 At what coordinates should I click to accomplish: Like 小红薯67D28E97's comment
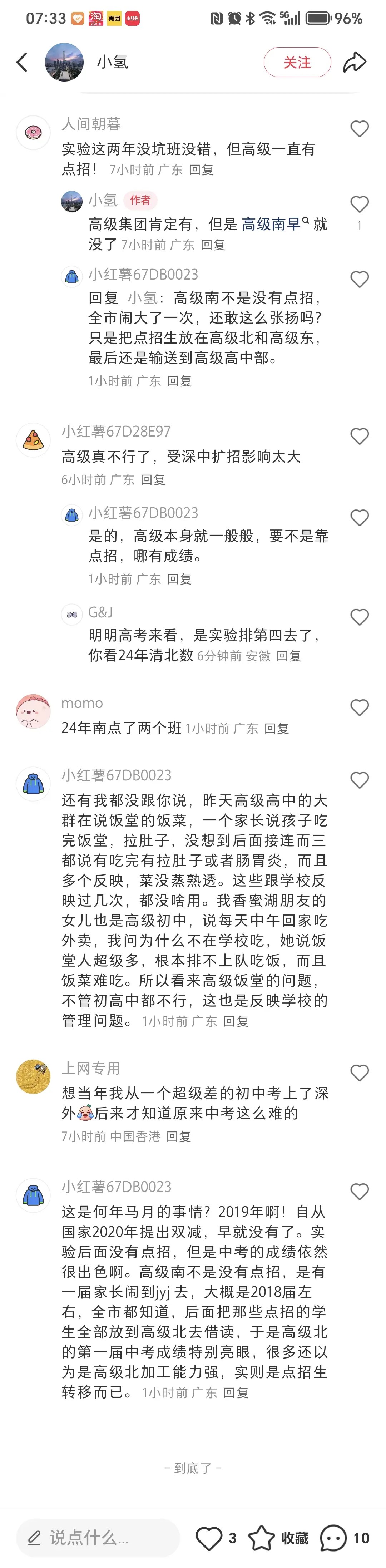(359, 437)
